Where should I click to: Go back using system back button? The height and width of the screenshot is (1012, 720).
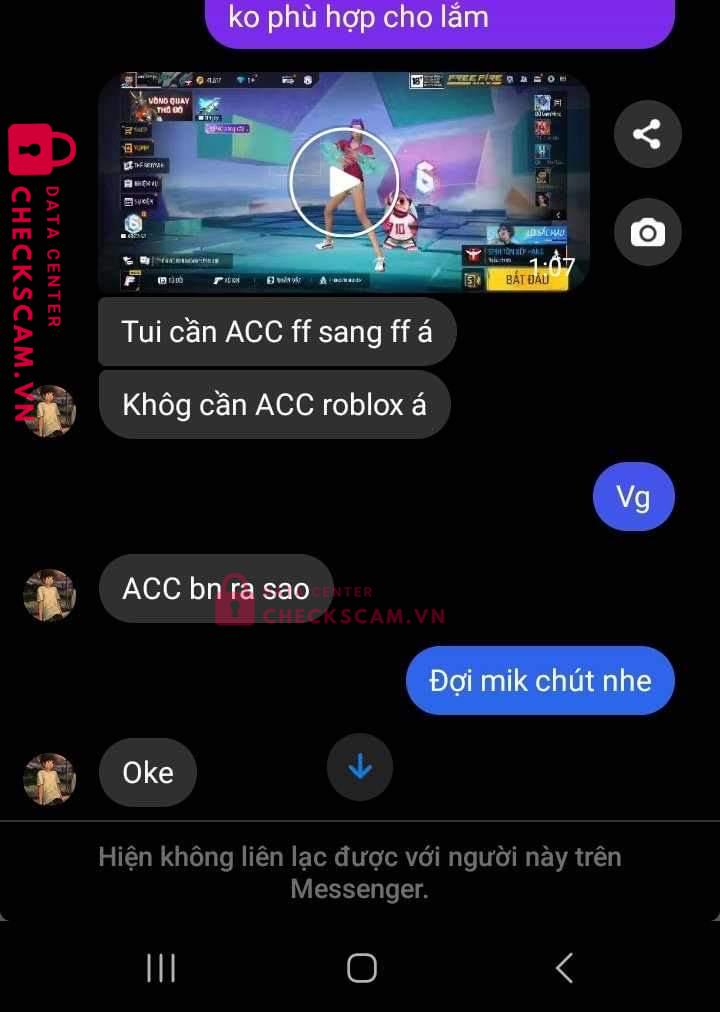tap(564, 967)
